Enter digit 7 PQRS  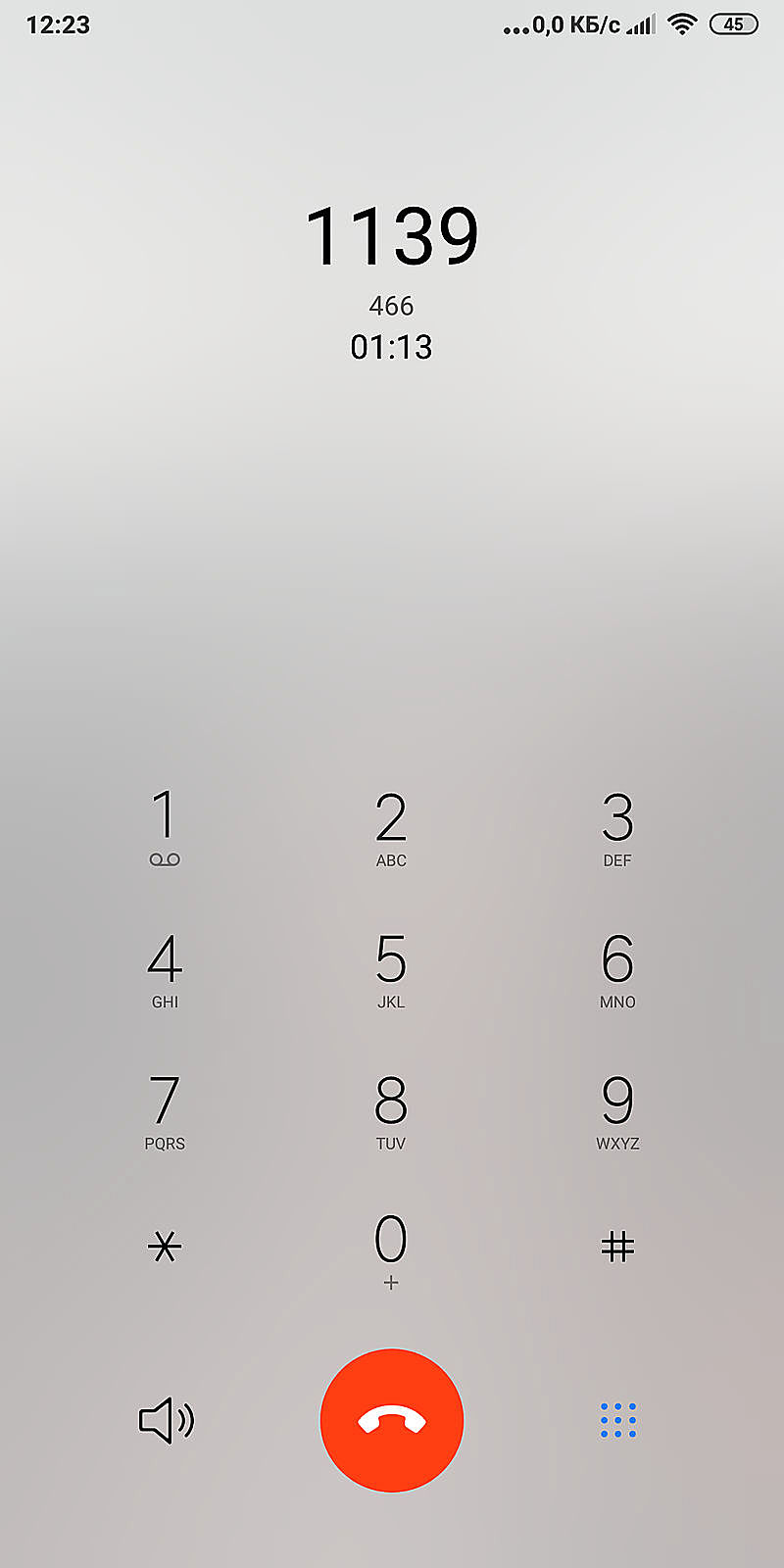coord(165,1111)
